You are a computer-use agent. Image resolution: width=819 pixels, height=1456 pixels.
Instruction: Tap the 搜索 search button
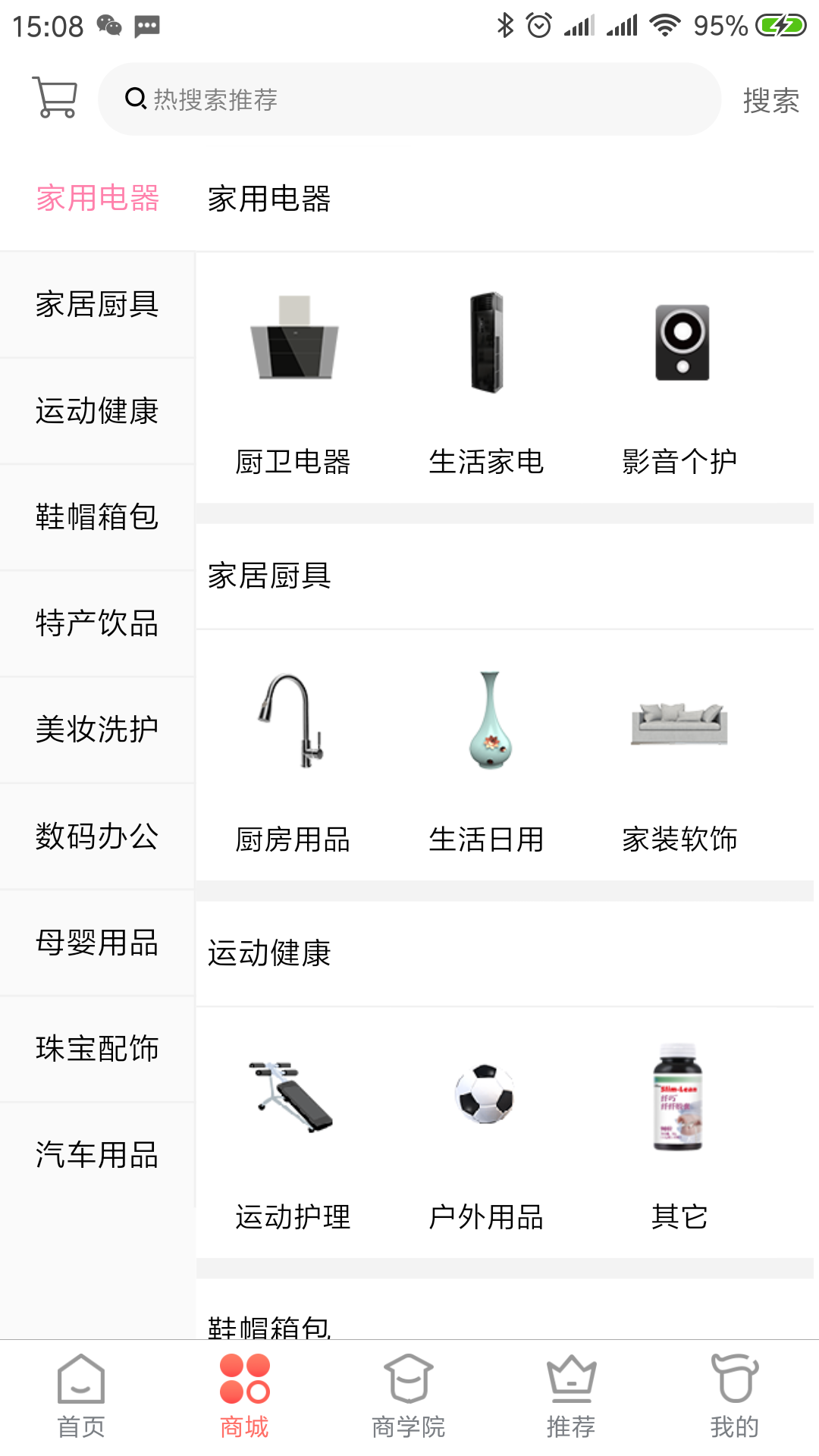click(770, 98)
